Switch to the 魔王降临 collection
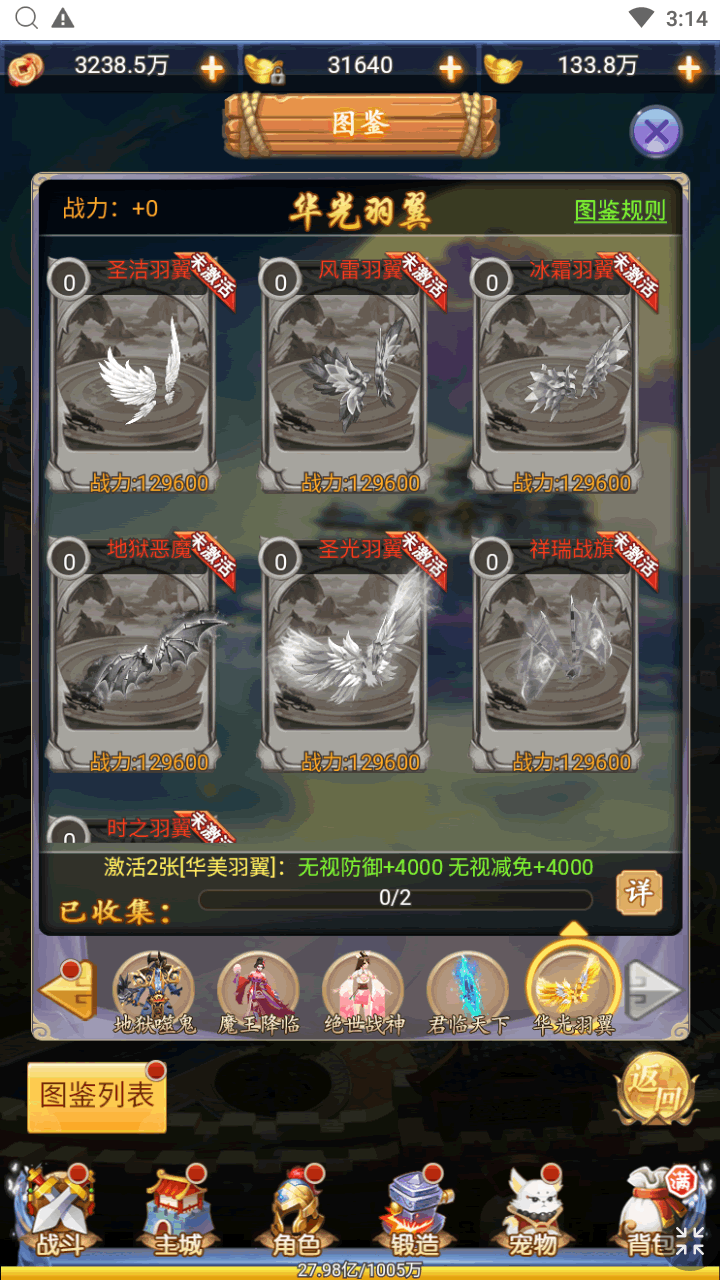The height and width of the screenshot is (1280, 720). pyautogui.click(x=258, y=990)
